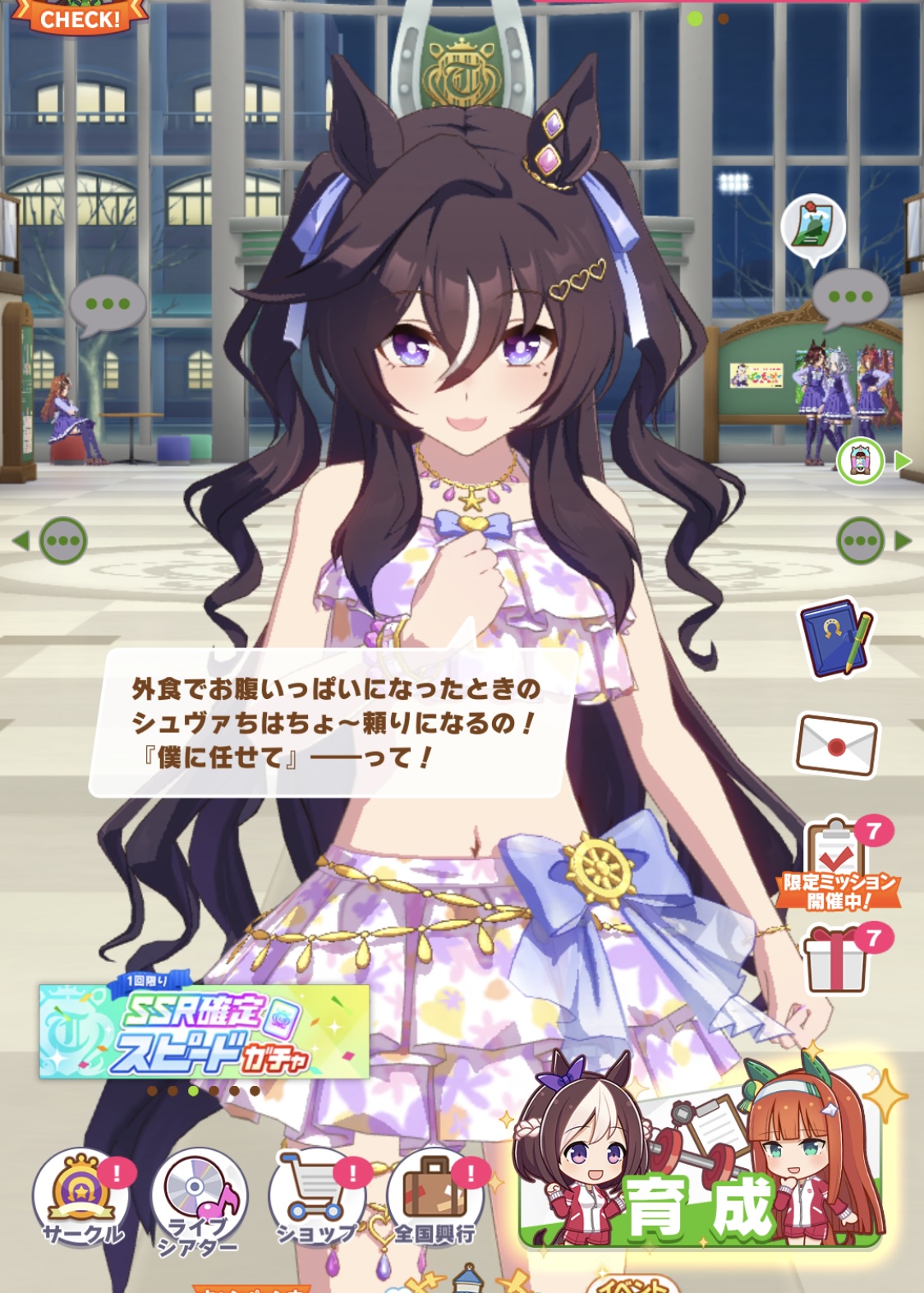The image size is (924, 1293).
Task: Open the round character portrait icon
Action: pos(860,461)
